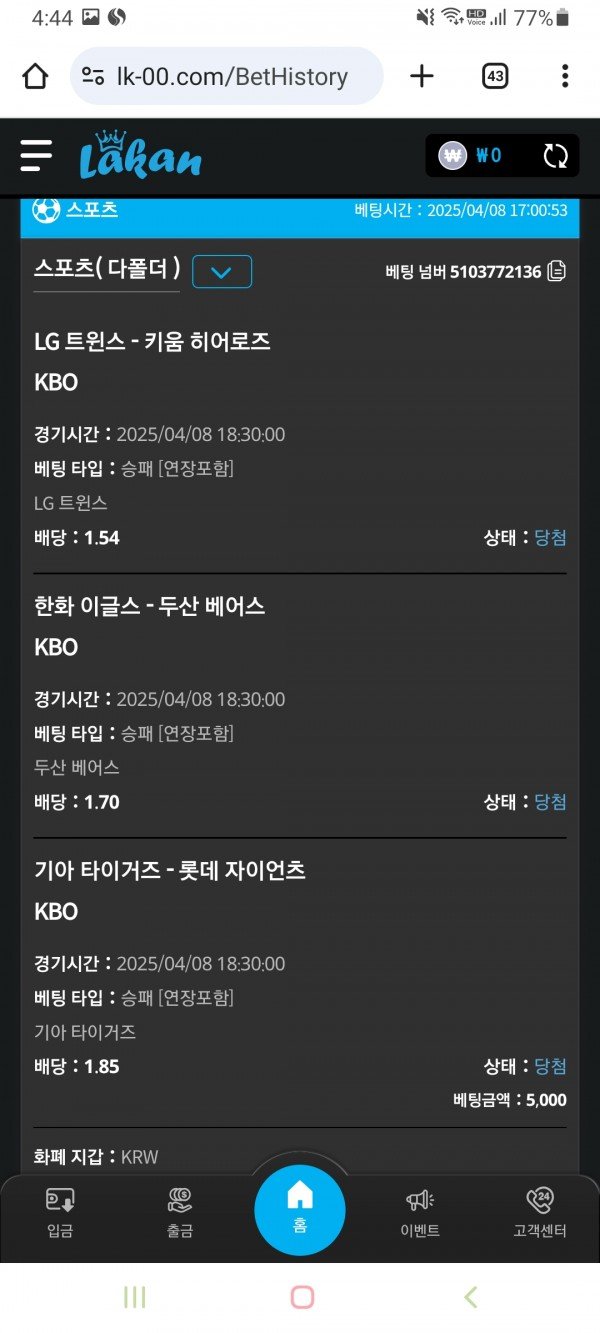Tap the browser home icon
Viewport: 600px width, 1333px height.
pos(35,76)
